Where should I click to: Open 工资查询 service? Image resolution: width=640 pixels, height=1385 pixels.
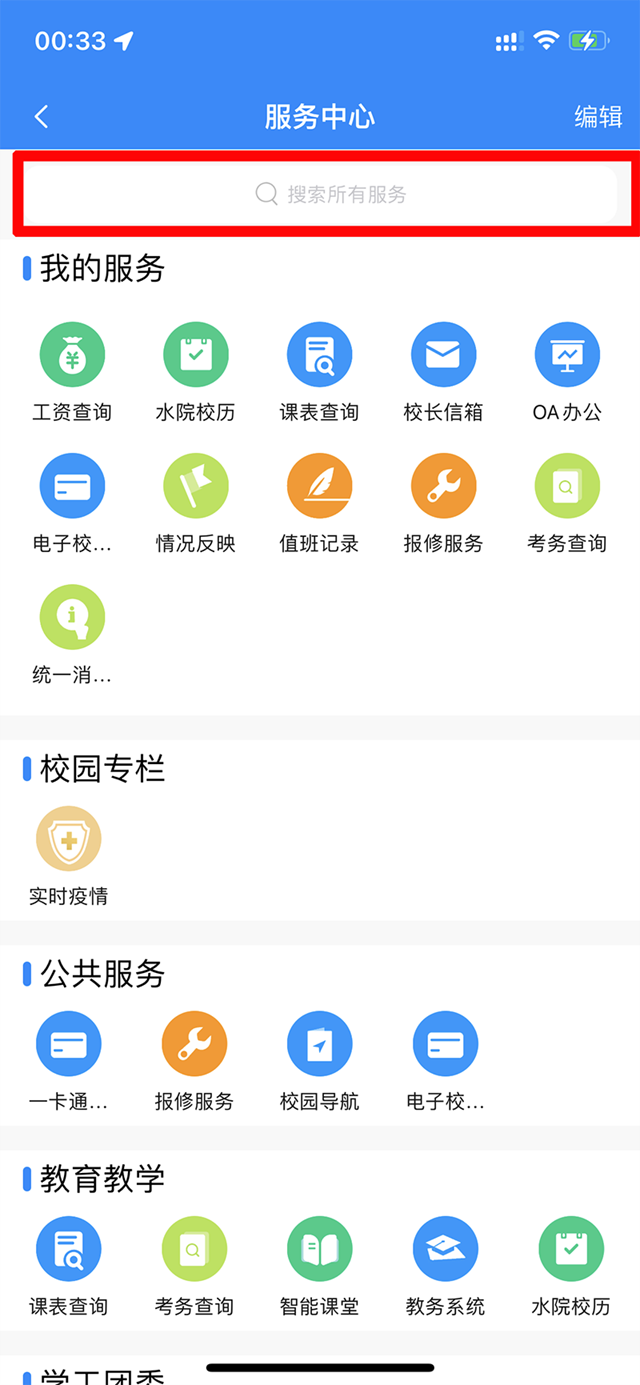pyautogui.click(x=72, y=355)
